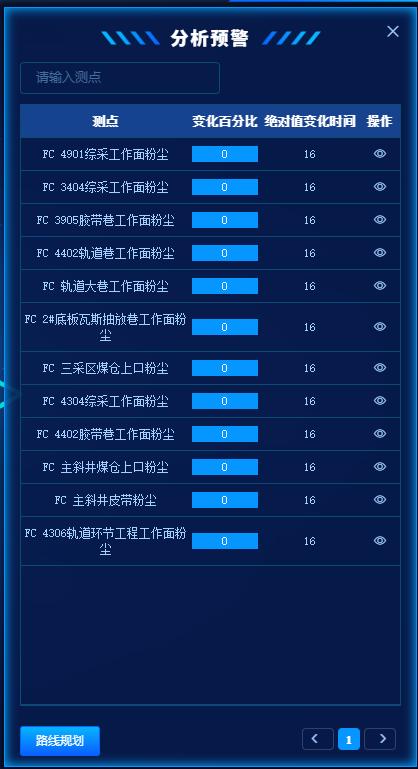This screenshot has width=418, height=769.
Task: View FC 4402轨道巷工作面粉尘 via eye icon
Action: pos(380,253)
